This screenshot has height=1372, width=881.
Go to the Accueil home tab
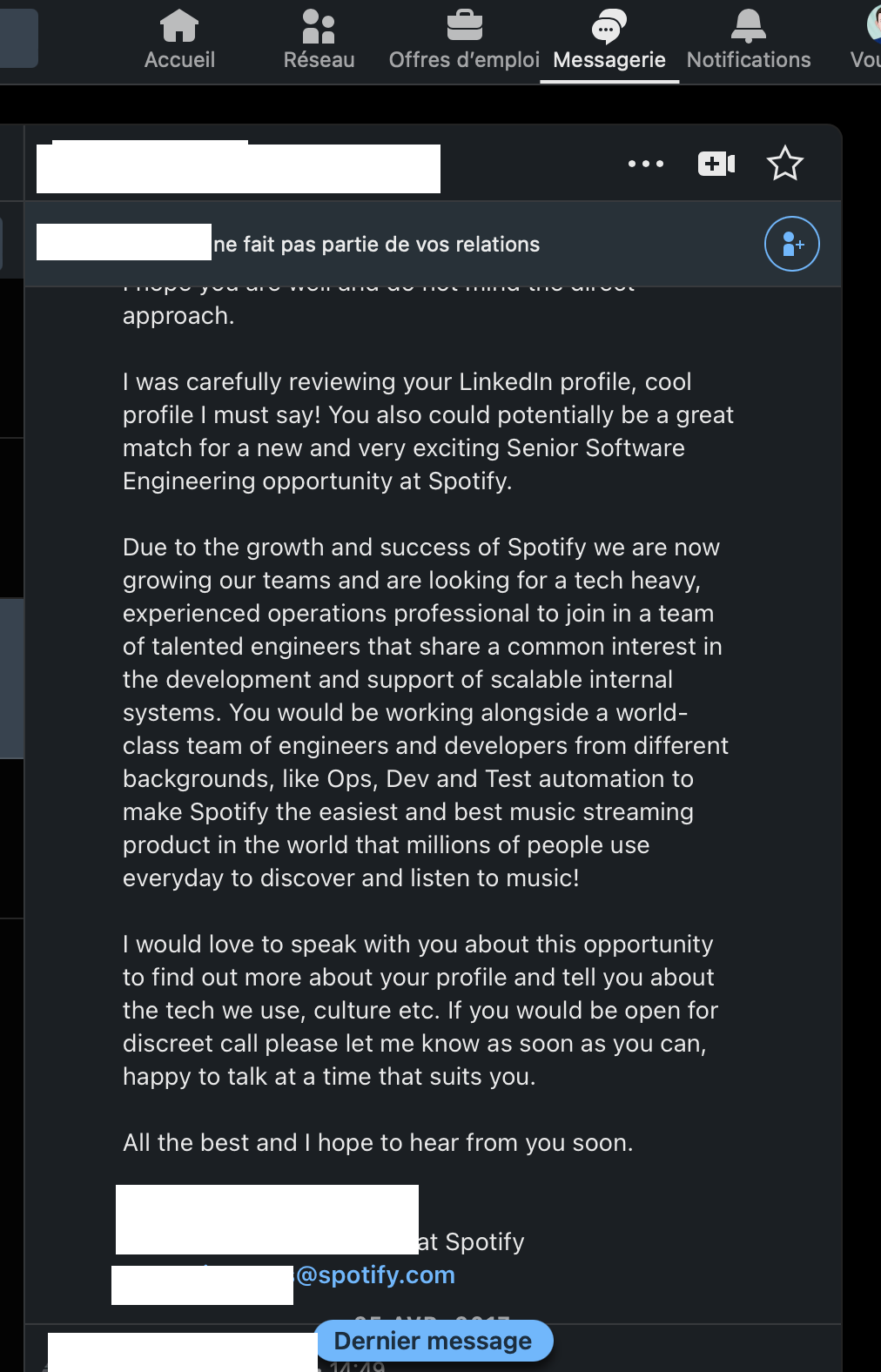179,40
